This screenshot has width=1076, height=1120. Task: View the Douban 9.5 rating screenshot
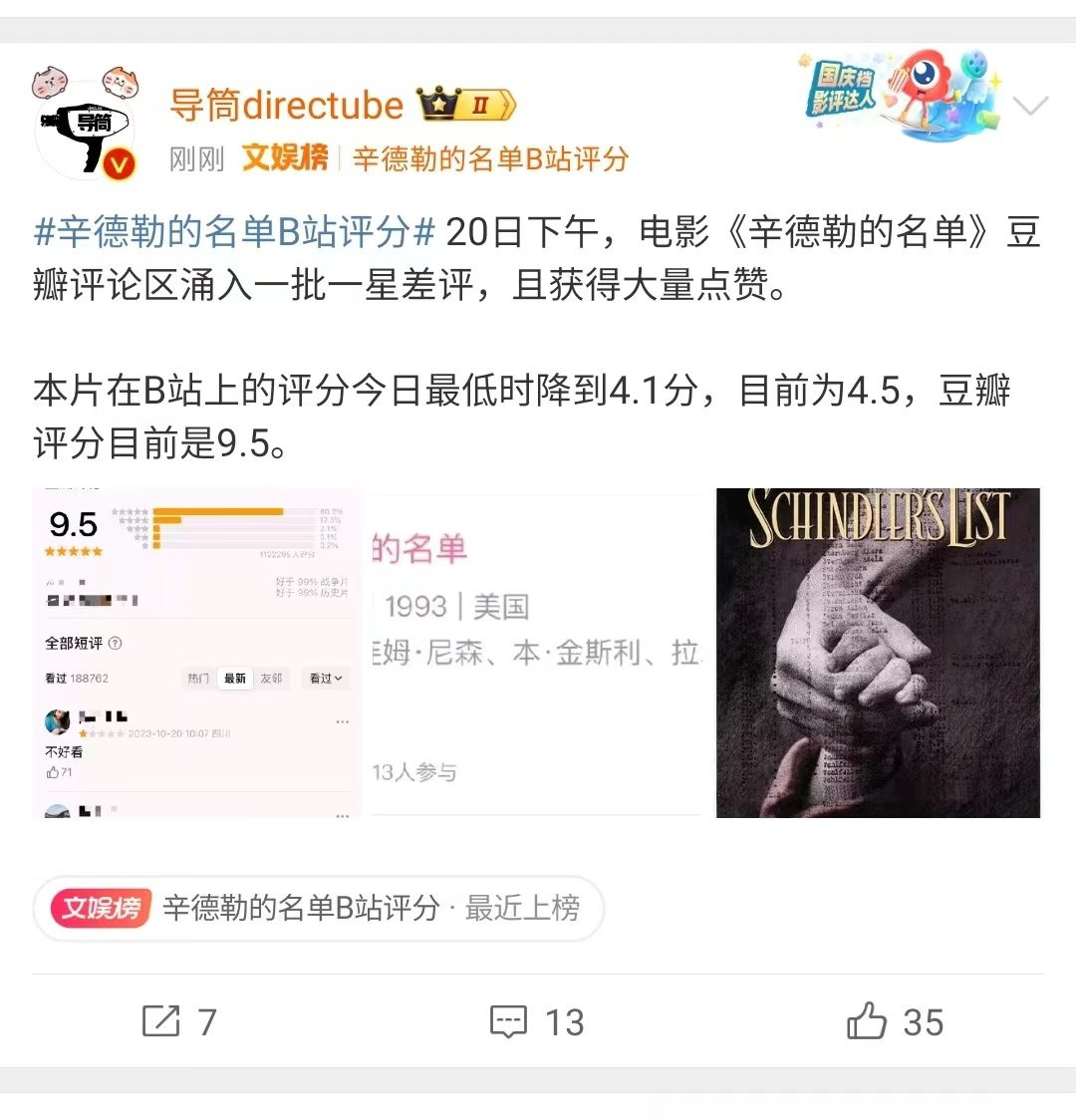(197, 653)
